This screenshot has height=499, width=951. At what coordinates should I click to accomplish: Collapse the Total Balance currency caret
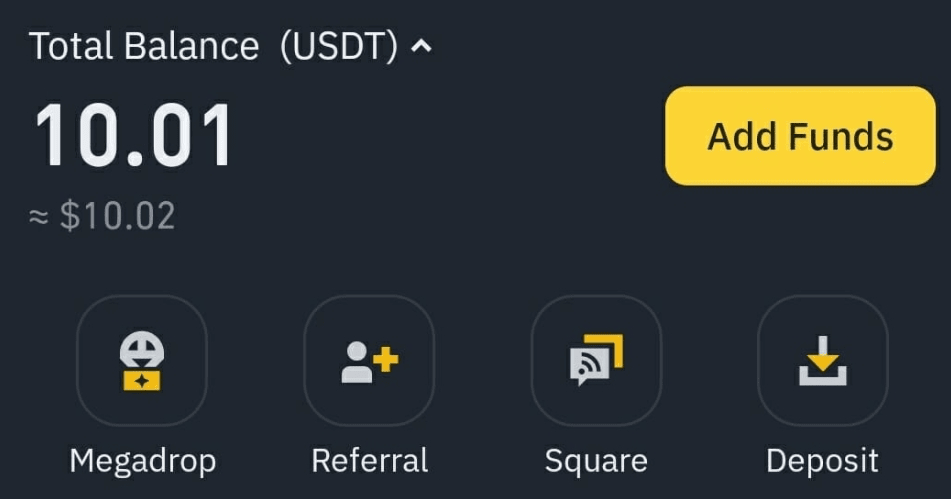pyautogui.click(x=422, y=46)
